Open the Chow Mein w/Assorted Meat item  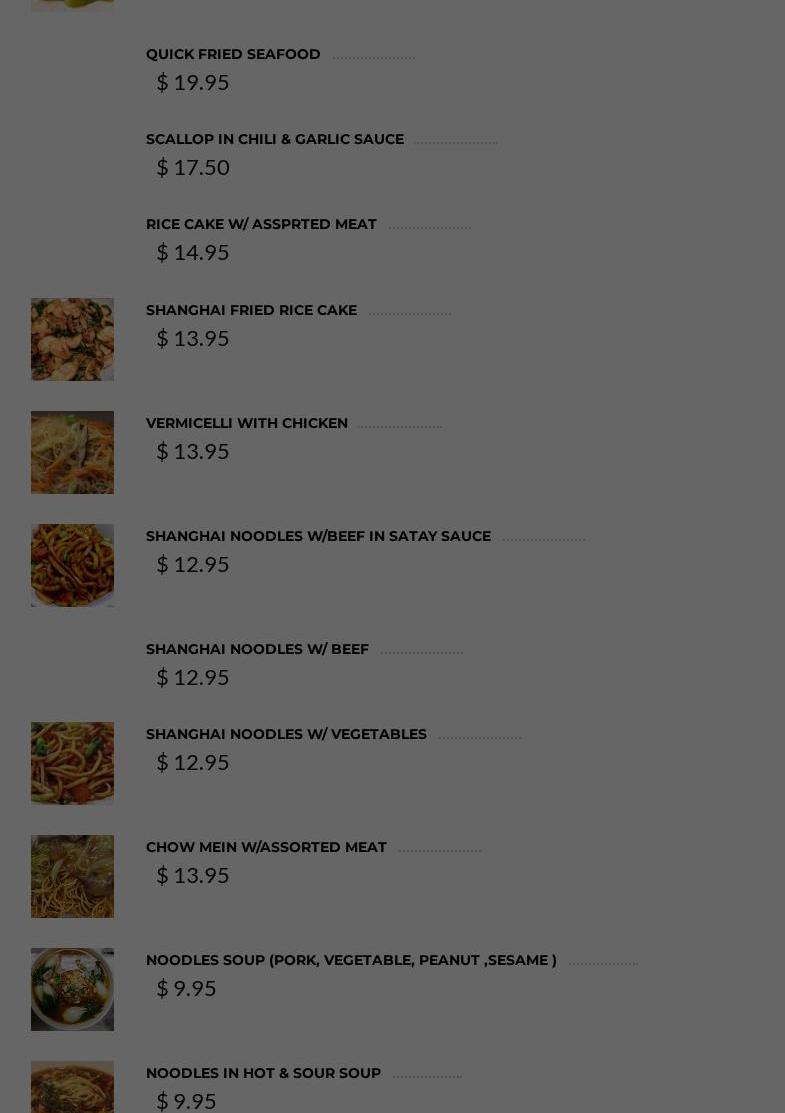point(266,847)
